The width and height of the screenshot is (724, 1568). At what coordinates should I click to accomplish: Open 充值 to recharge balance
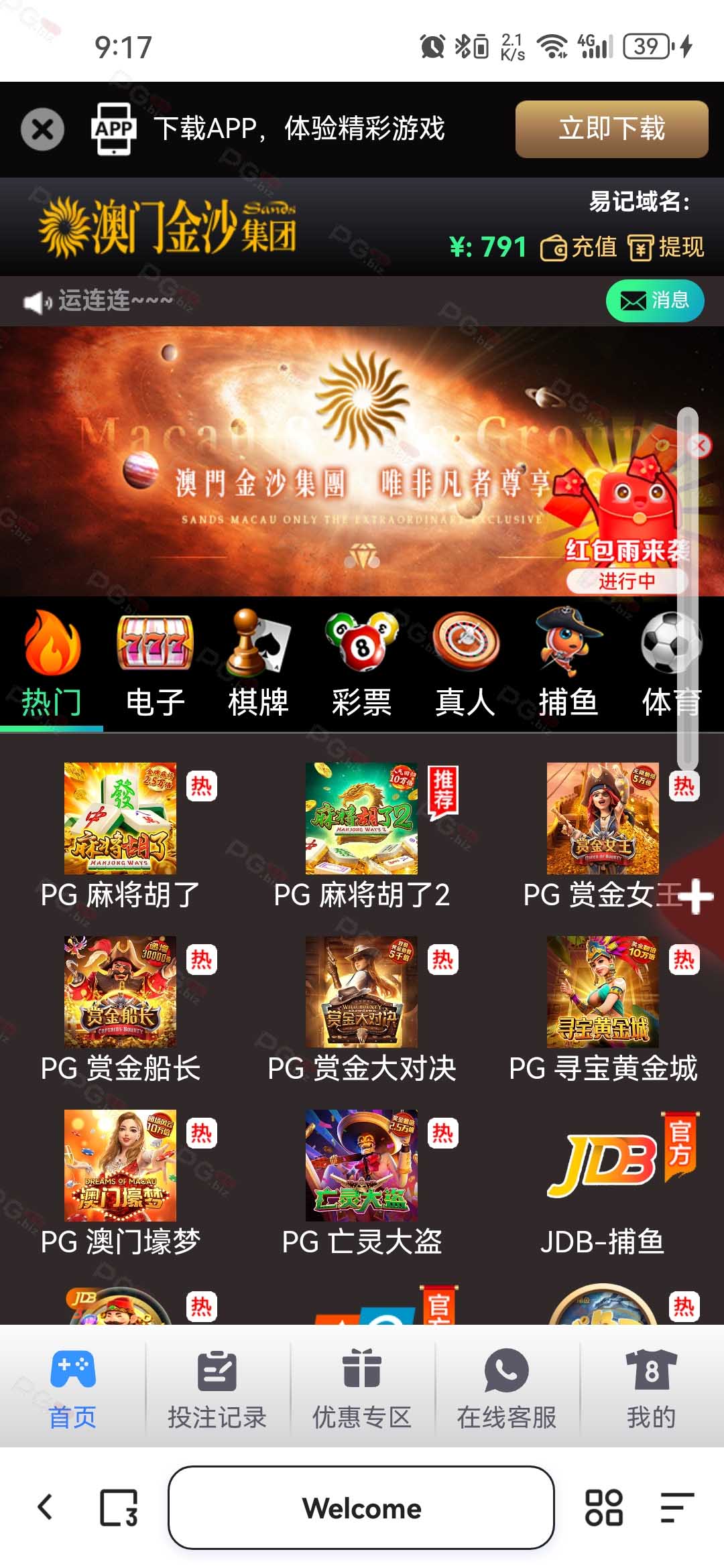[579, 247]
